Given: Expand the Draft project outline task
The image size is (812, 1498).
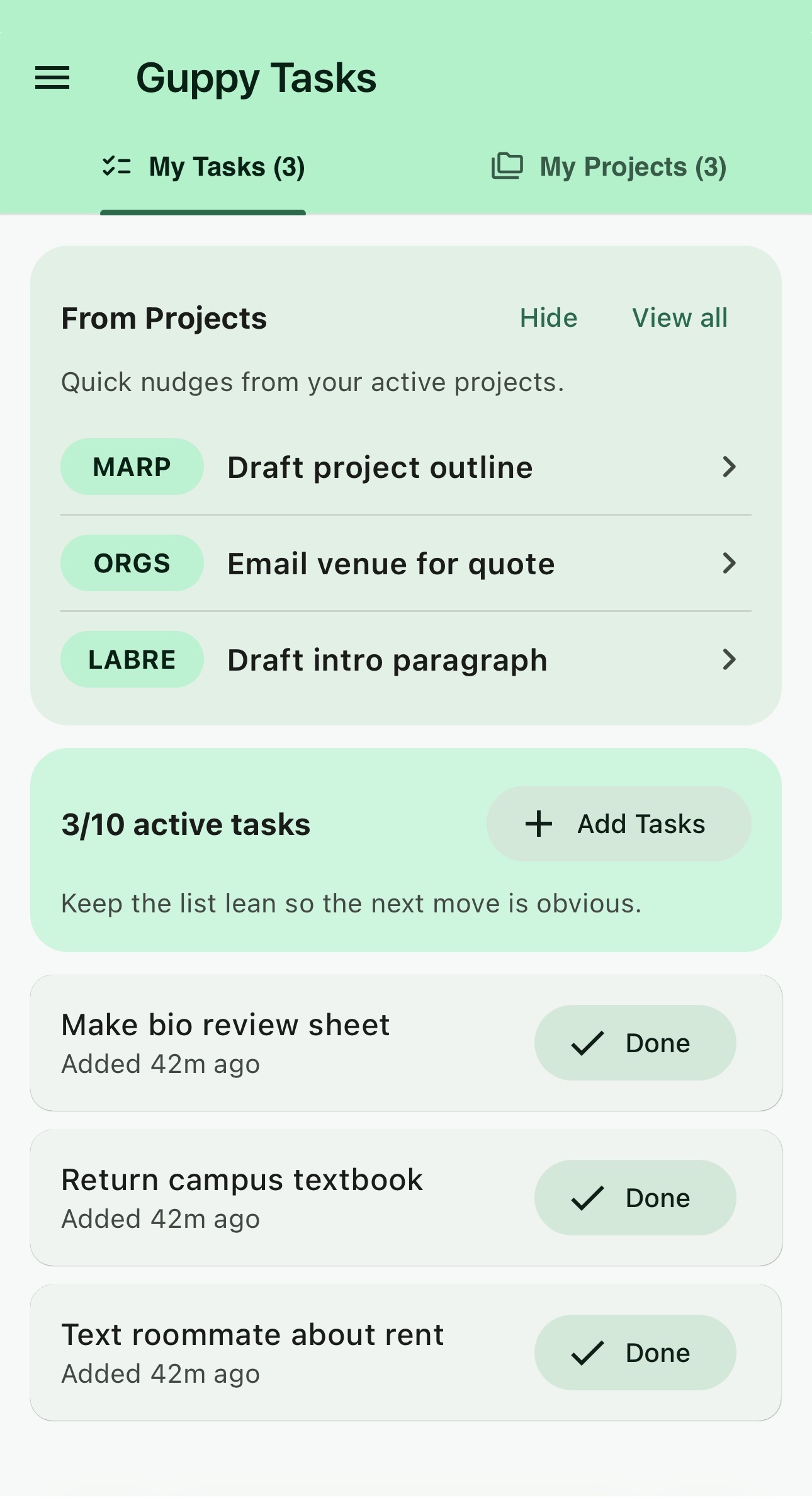Looking at the screenshot, I should pyautogui.click(x=728, y=466).
